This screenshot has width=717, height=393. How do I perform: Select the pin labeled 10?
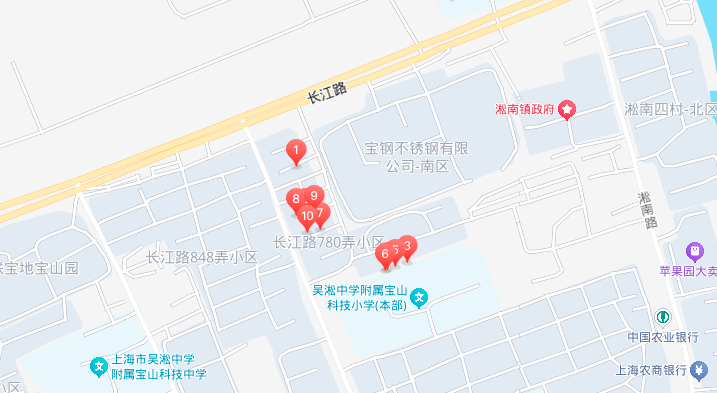pyautogui.click(x=307, y=217)
